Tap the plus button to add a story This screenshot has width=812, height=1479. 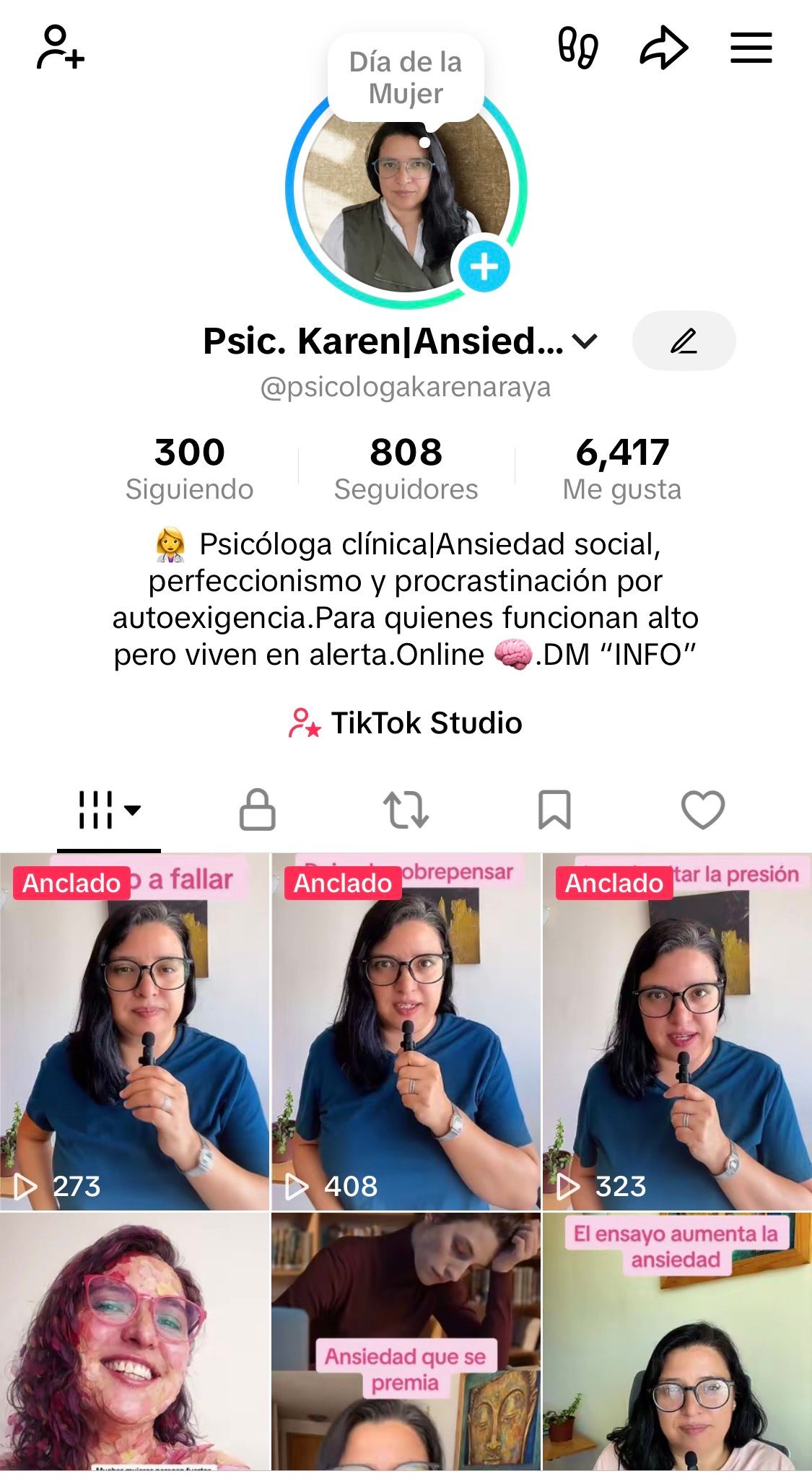(x=486, y=266)
